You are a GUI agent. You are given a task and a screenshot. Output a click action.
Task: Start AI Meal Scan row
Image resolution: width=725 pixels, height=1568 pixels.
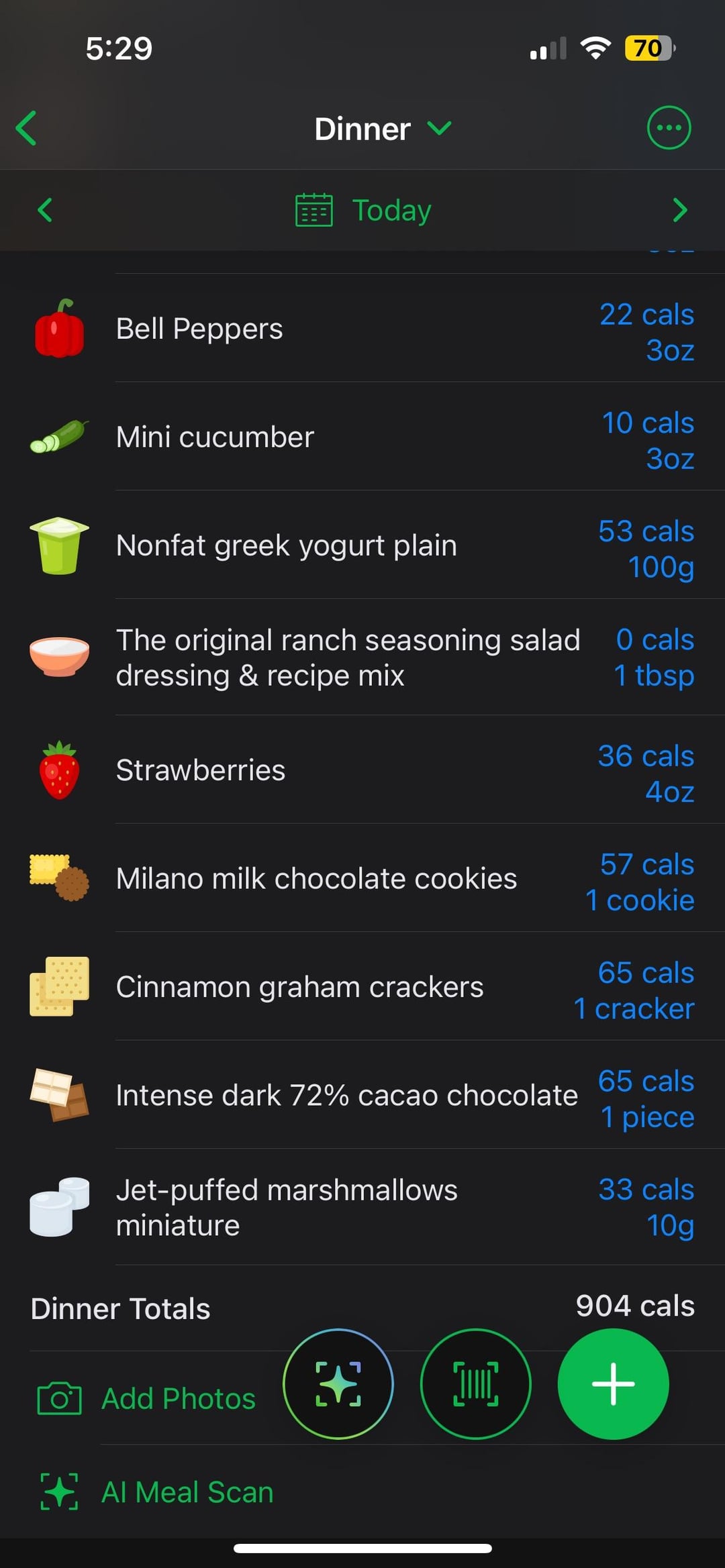156,1492
